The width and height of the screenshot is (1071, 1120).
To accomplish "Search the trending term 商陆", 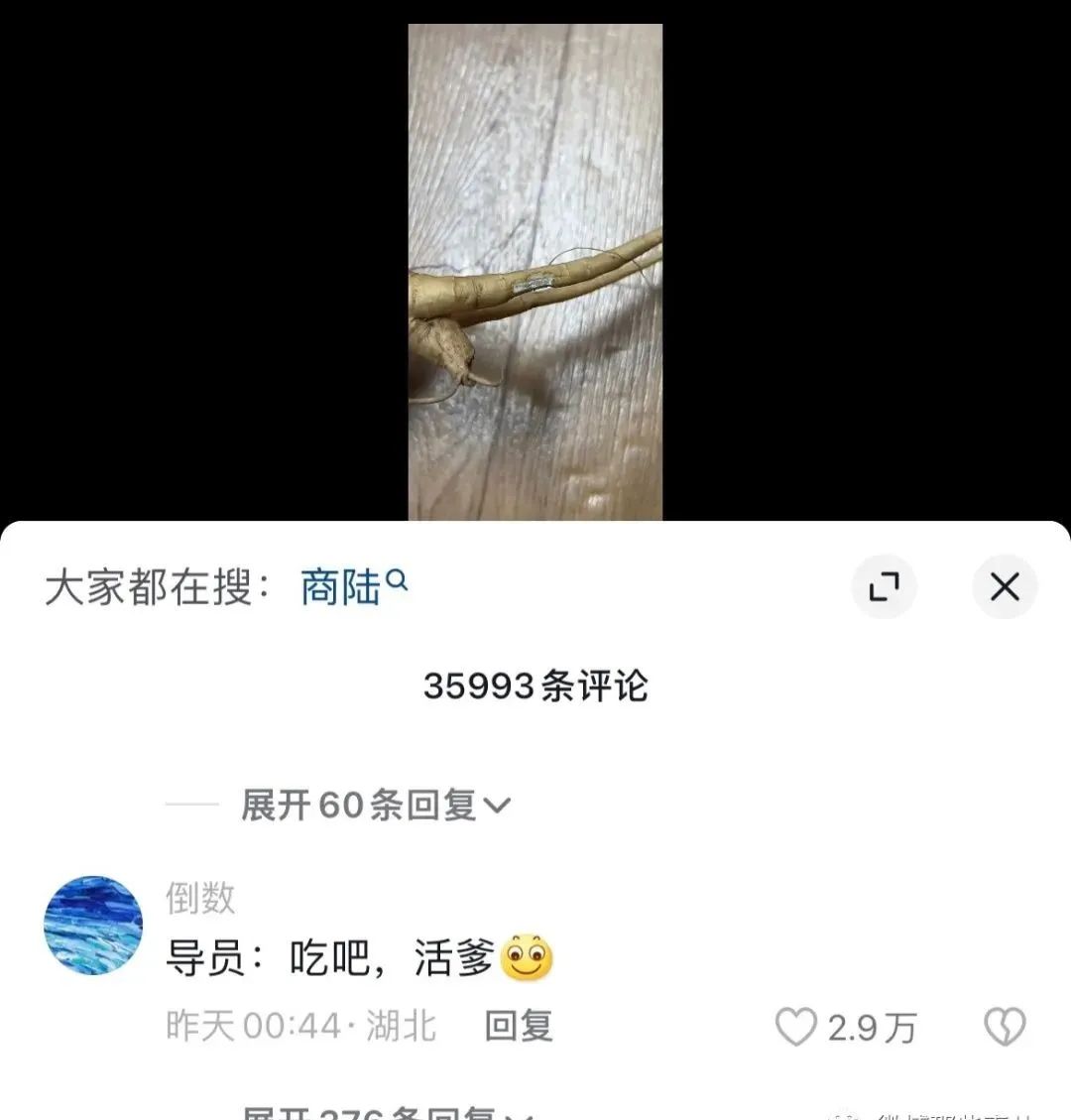I will coord(353,586).
